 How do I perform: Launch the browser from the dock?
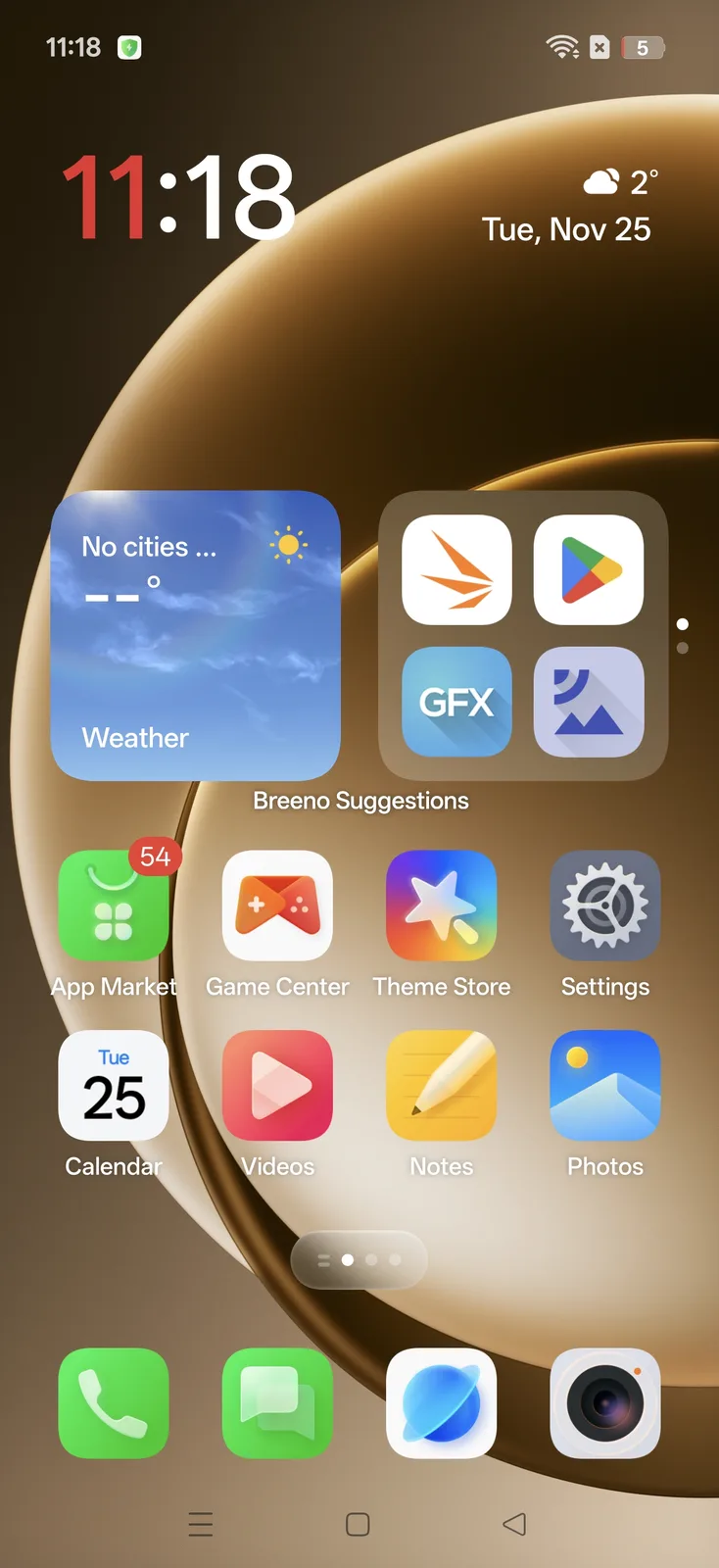point(441,1402)
